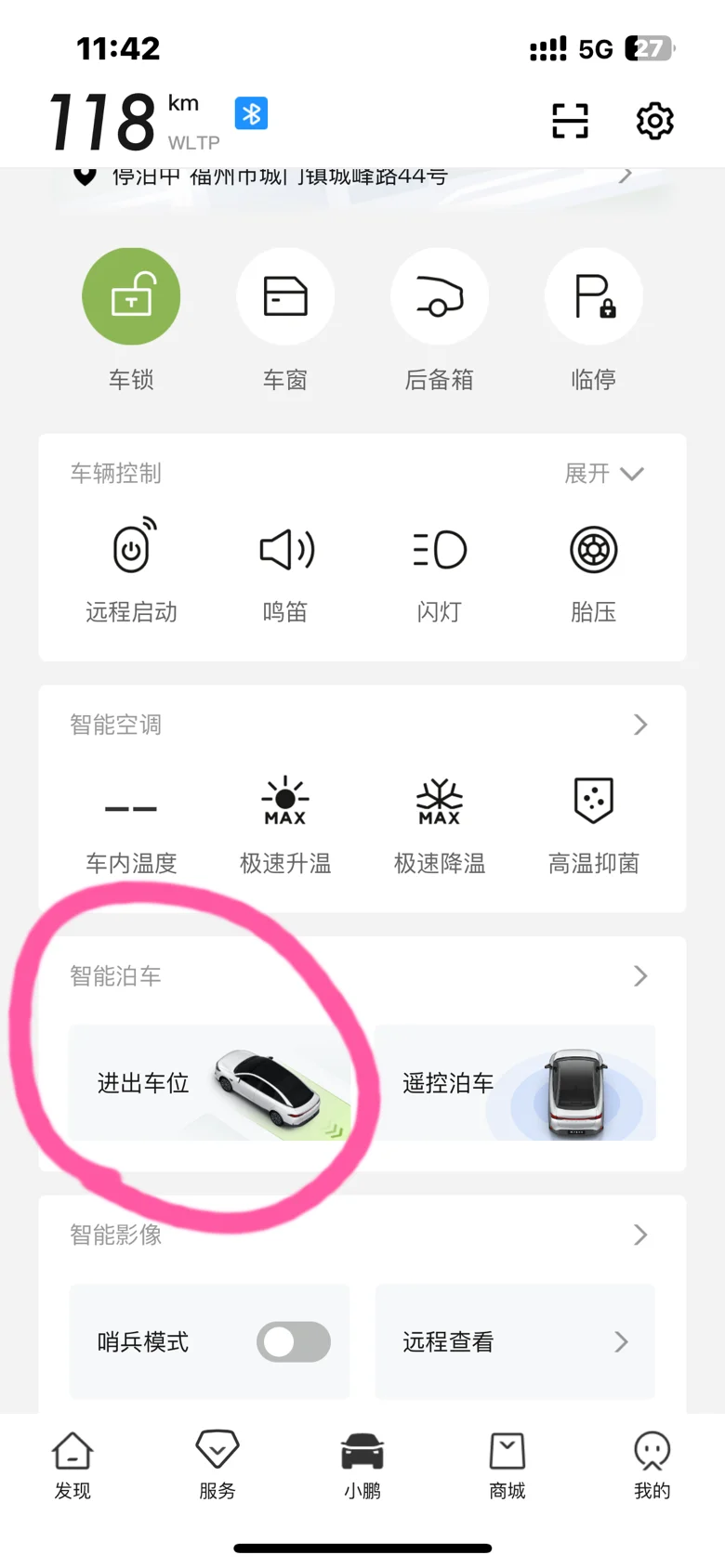Open 远程查看 remote view
The width and height of the screenshot is (725, 1568).
click(515, 1341)
